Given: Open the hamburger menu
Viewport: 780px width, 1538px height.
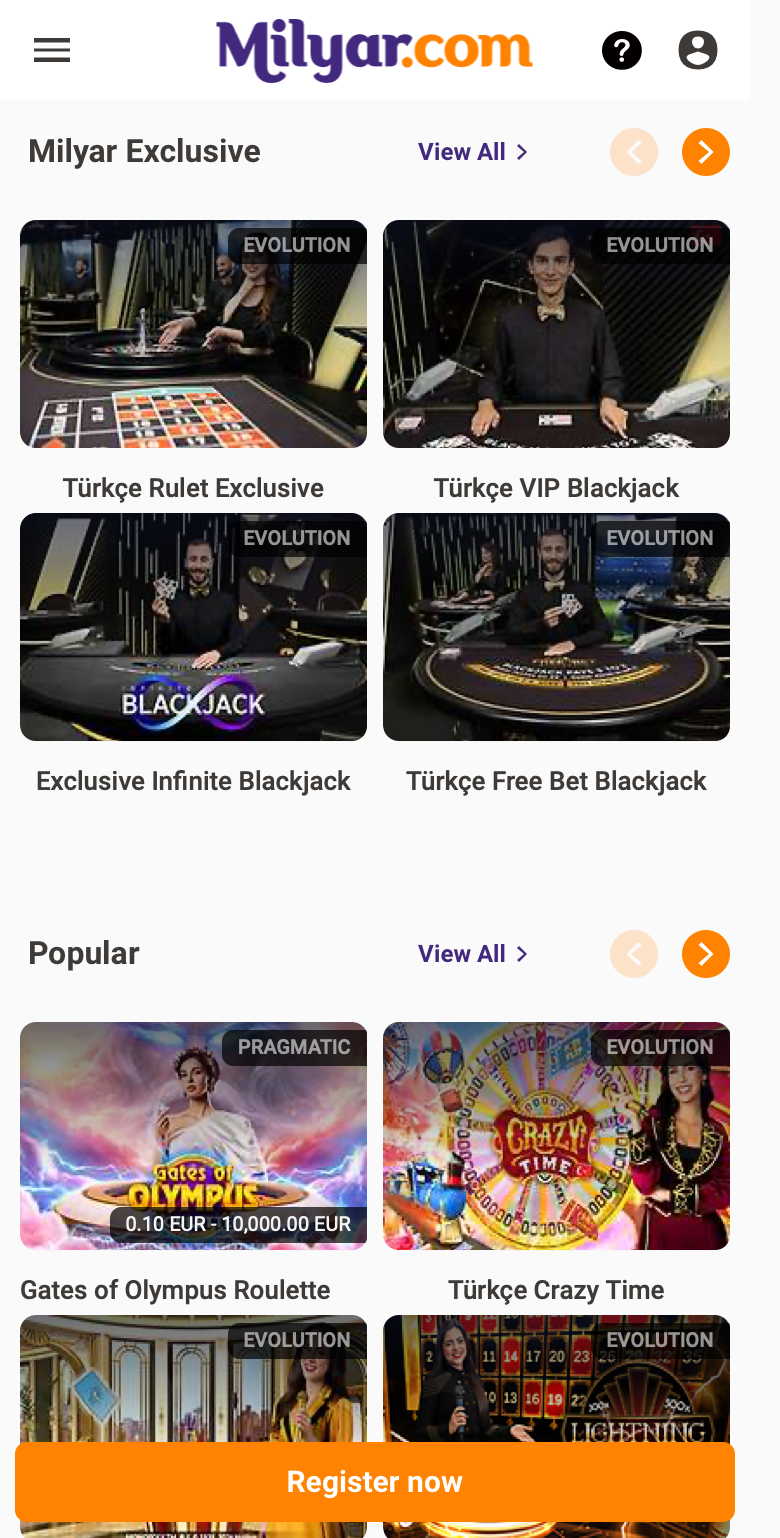Looking at the screenshot, I should coord(52,50).
